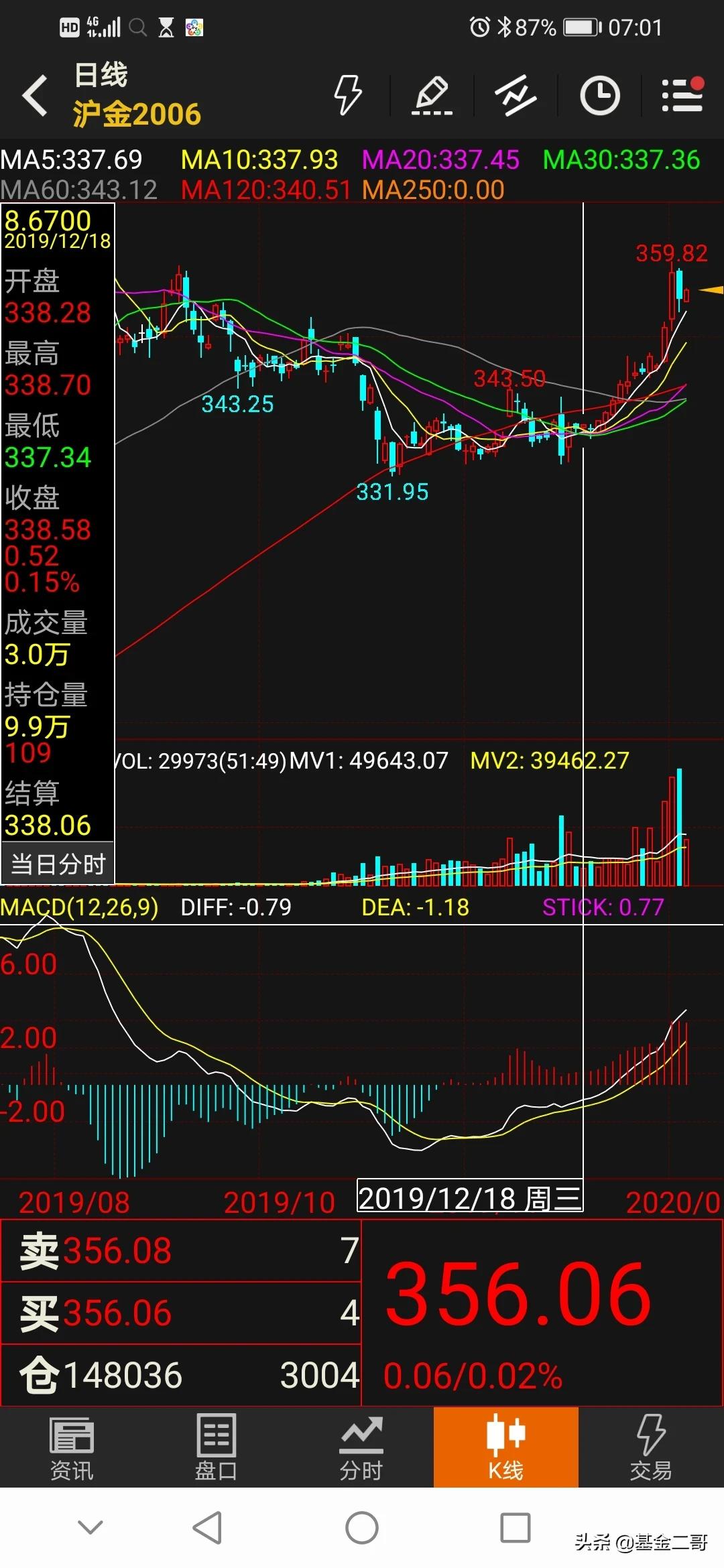Switch to the 资讯 tab

72,1448
